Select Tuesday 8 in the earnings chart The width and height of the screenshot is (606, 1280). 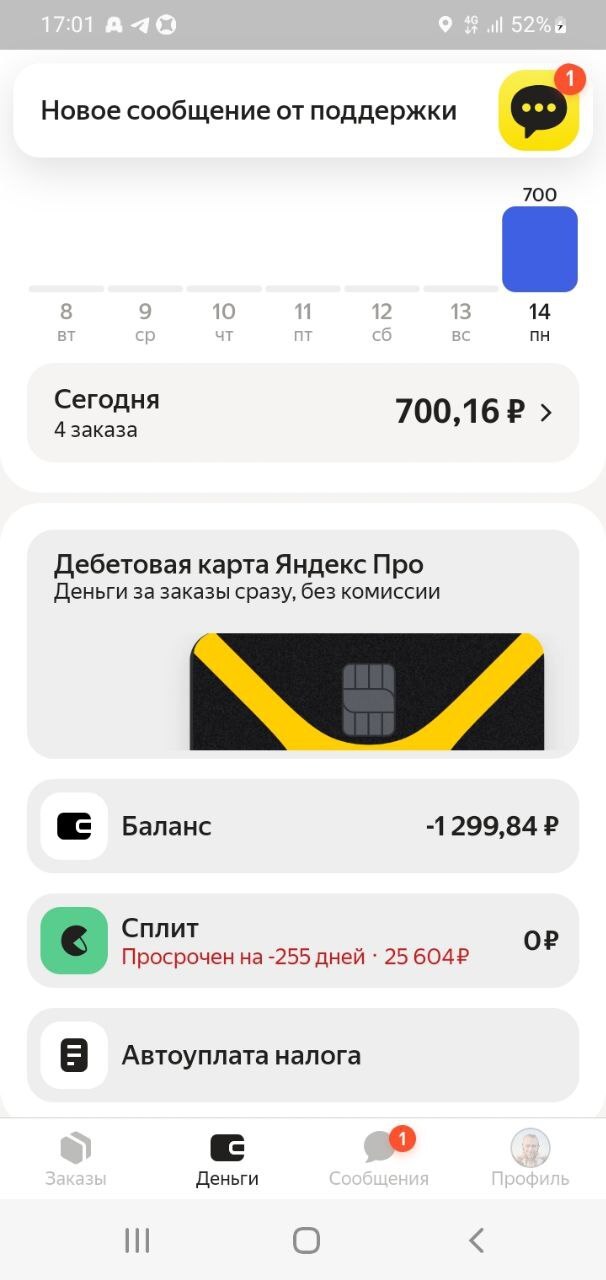pos(66,320)
